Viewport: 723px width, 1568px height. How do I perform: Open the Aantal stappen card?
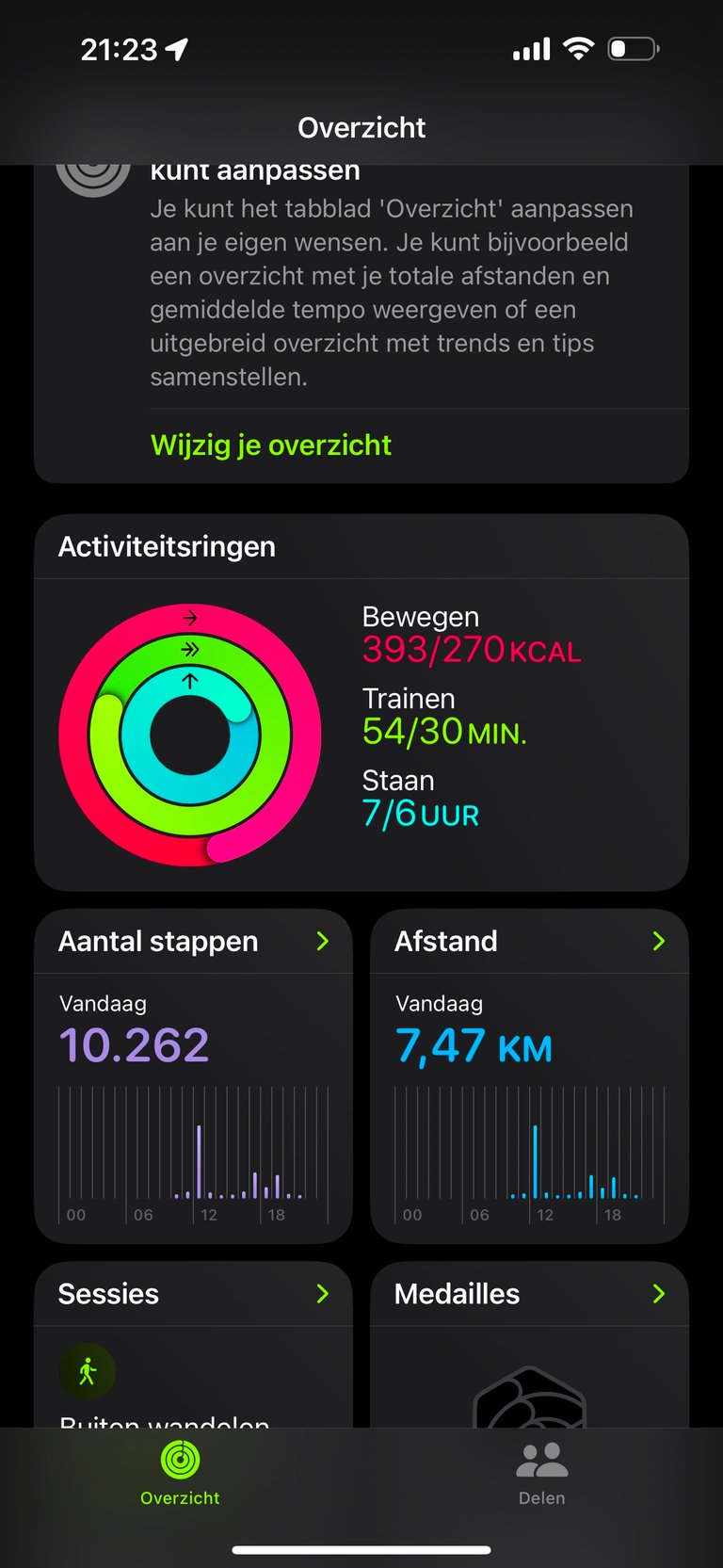[x=193, y=1076]
